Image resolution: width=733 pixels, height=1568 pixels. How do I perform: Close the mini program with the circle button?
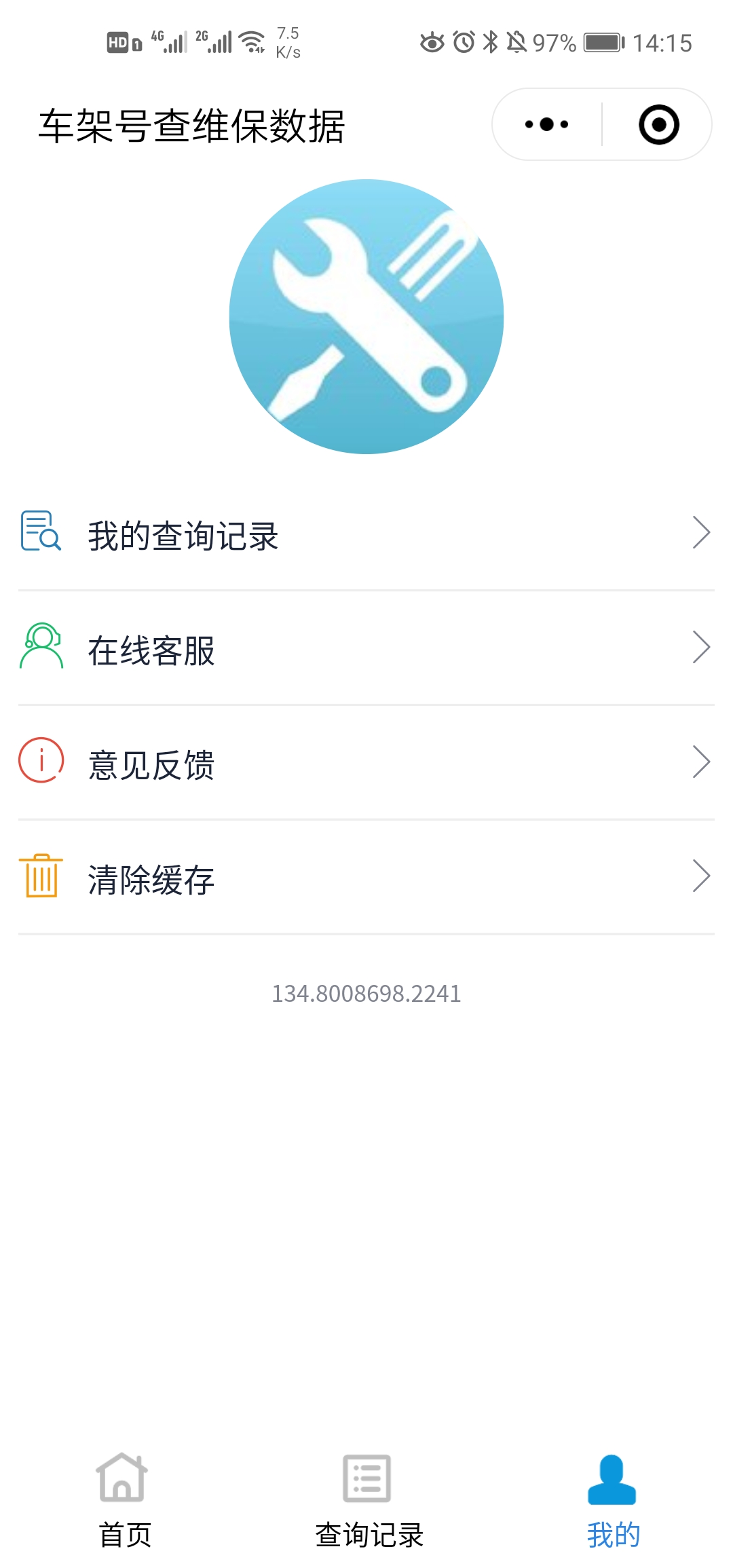point(658,124)
